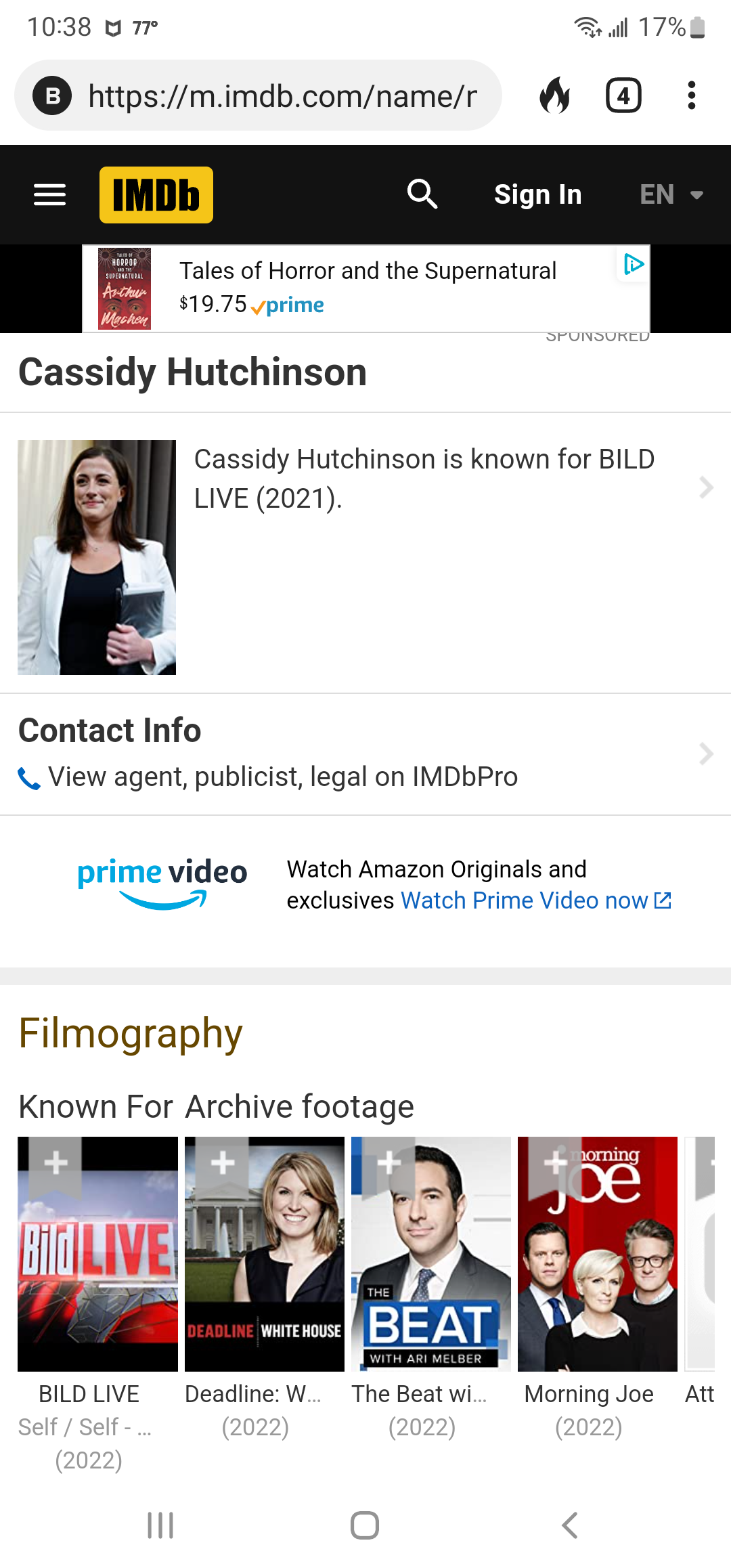Switch to the Archive footage tab
The image size is (731, 1568).
(x=299, y=1107)
